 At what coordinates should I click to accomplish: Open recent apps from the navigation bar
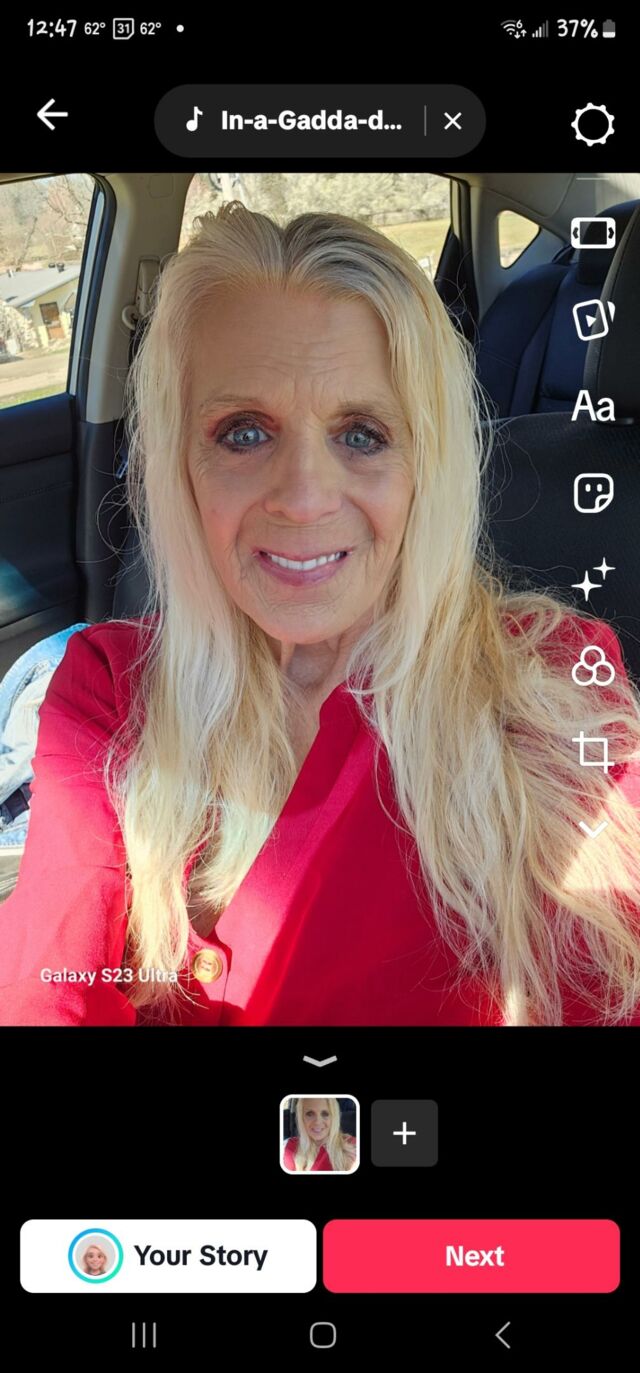click(144, 1334)
